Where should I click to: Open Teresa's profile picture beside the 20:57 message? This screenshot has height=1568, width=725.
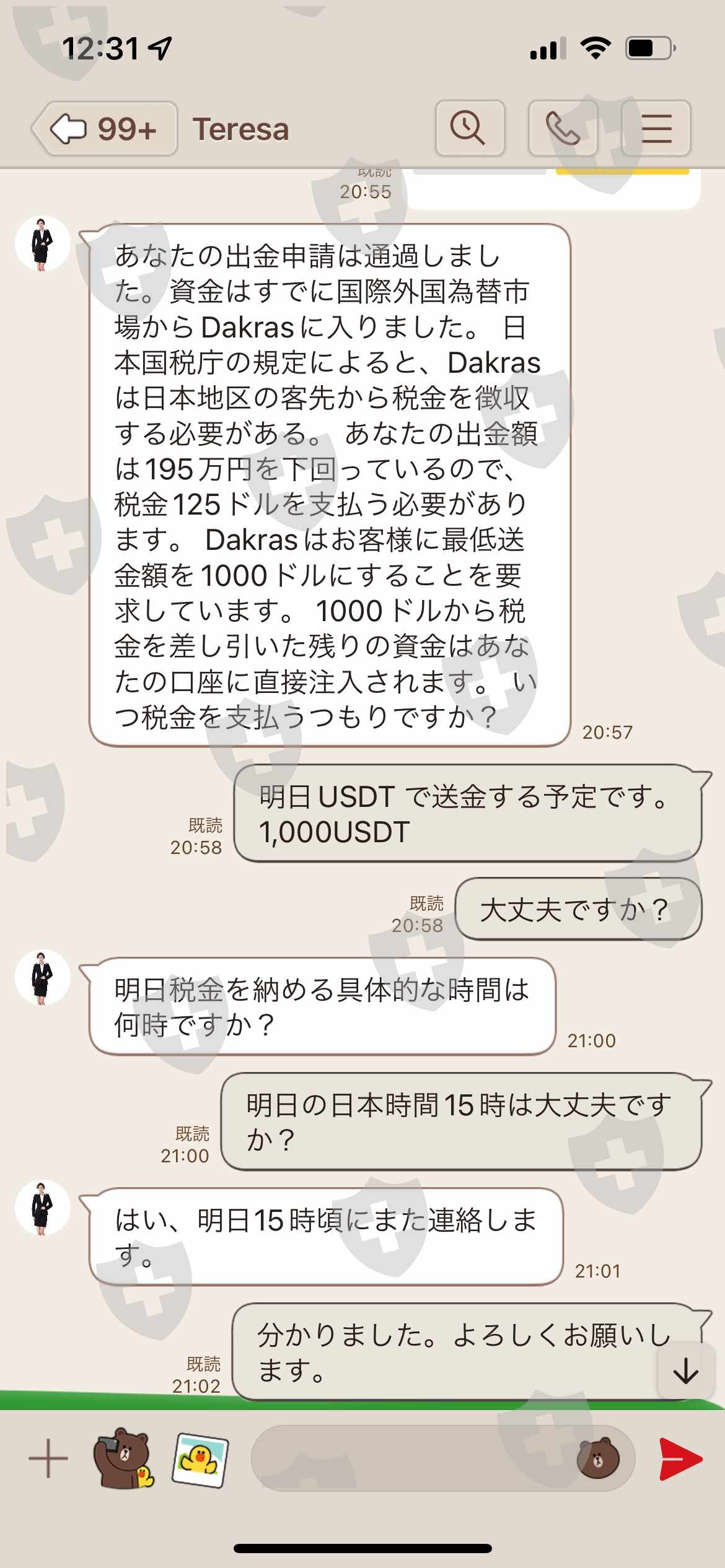click(x=42, y=243)
